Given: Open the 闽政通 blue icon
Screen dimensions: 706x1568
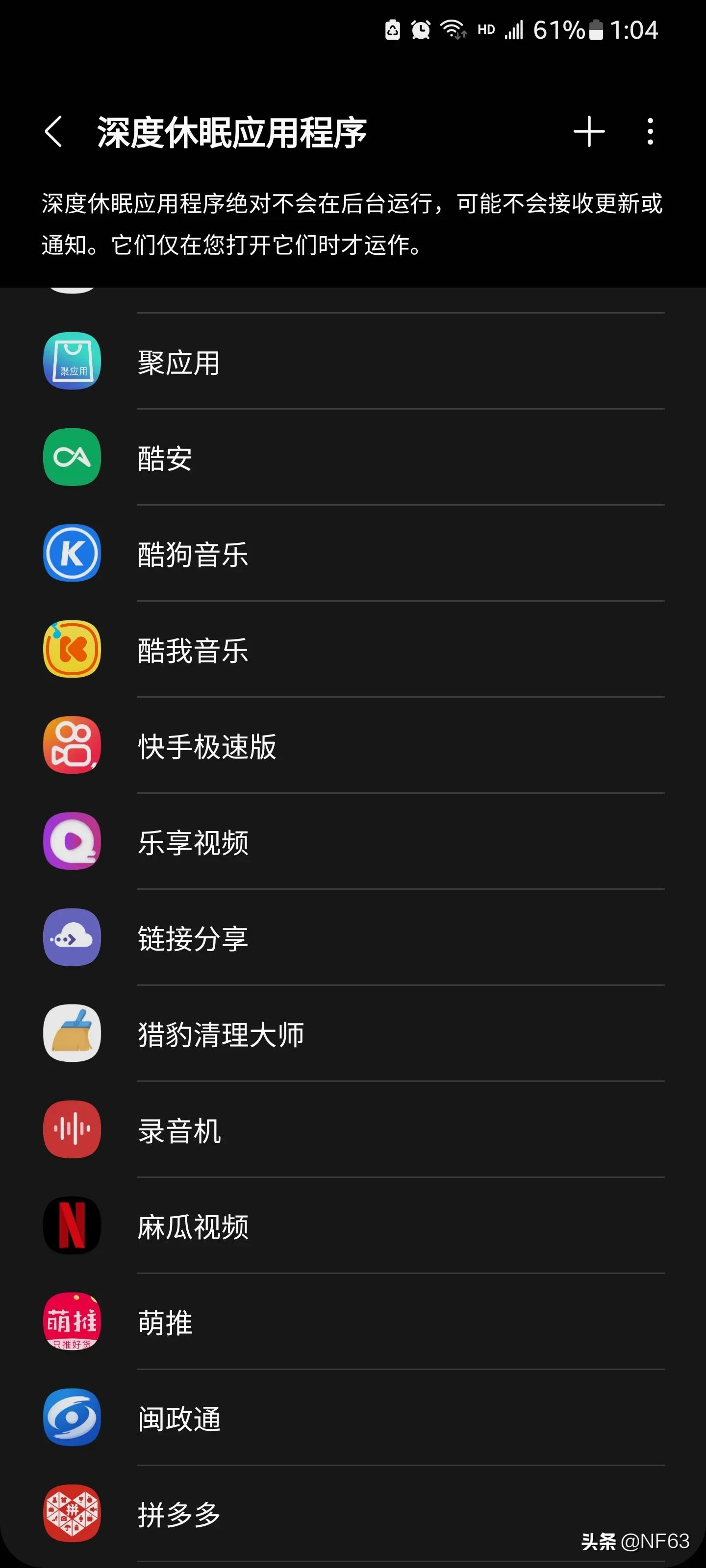Looking at the screenshot, I should point(71,1418).
